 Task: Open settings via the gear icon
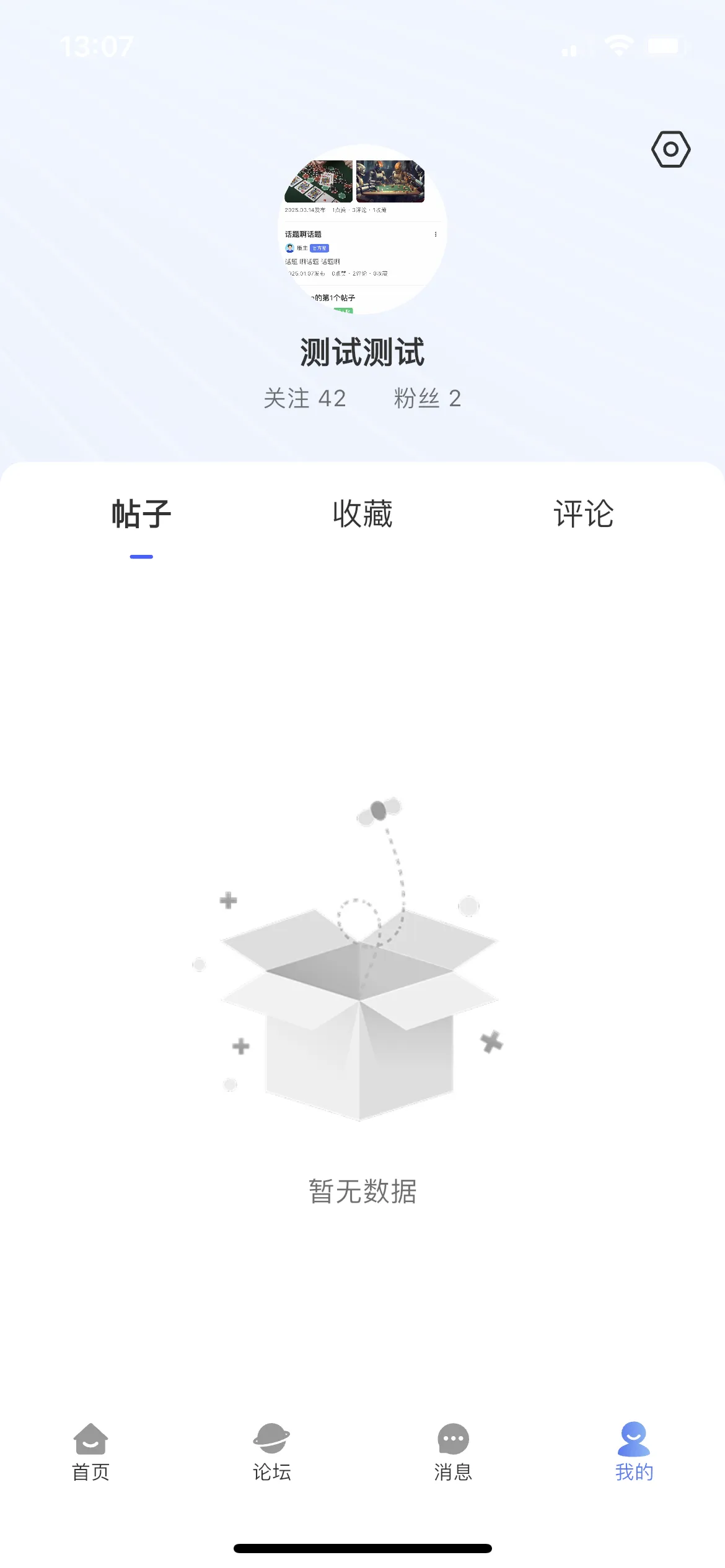(x=671, y=149)
